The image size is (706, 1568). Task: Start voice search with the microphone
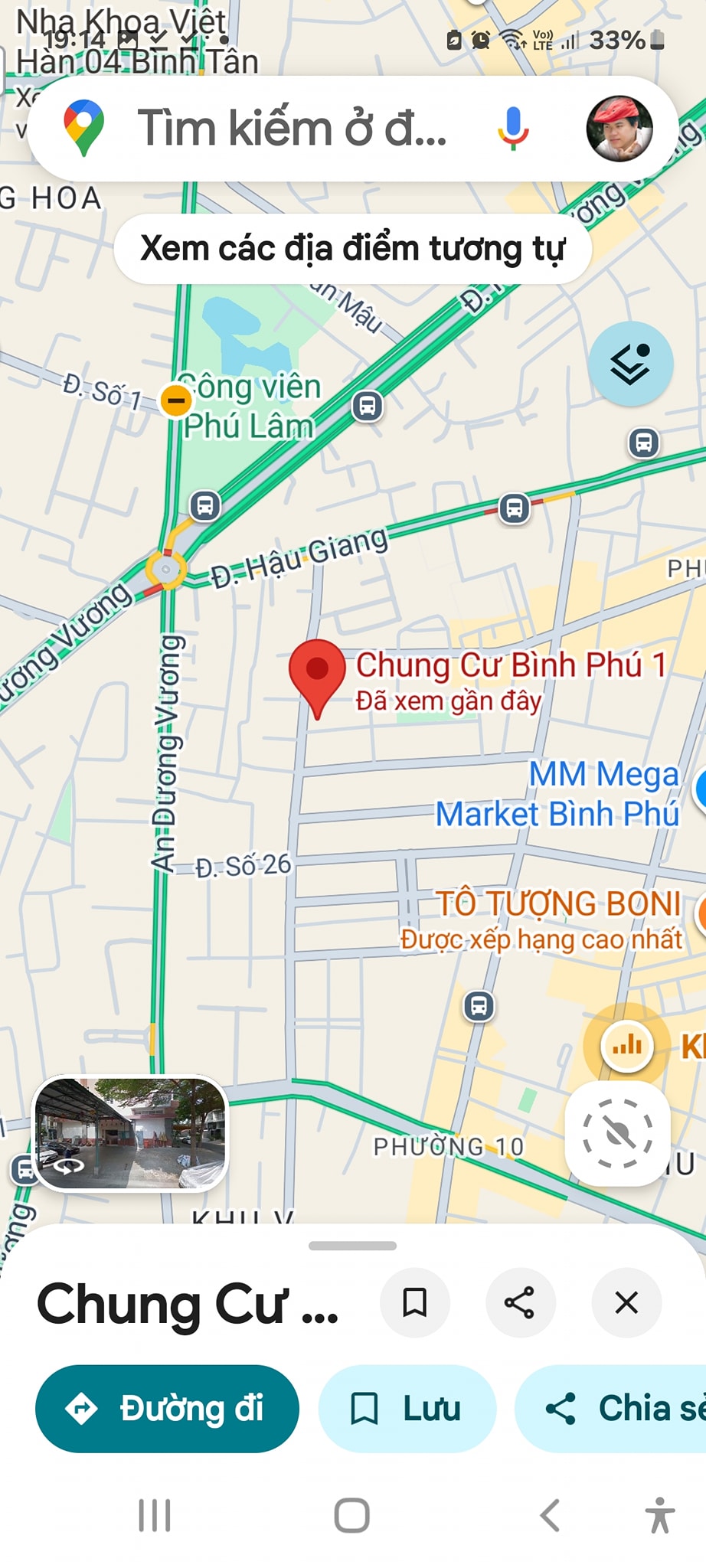(513, 128)
